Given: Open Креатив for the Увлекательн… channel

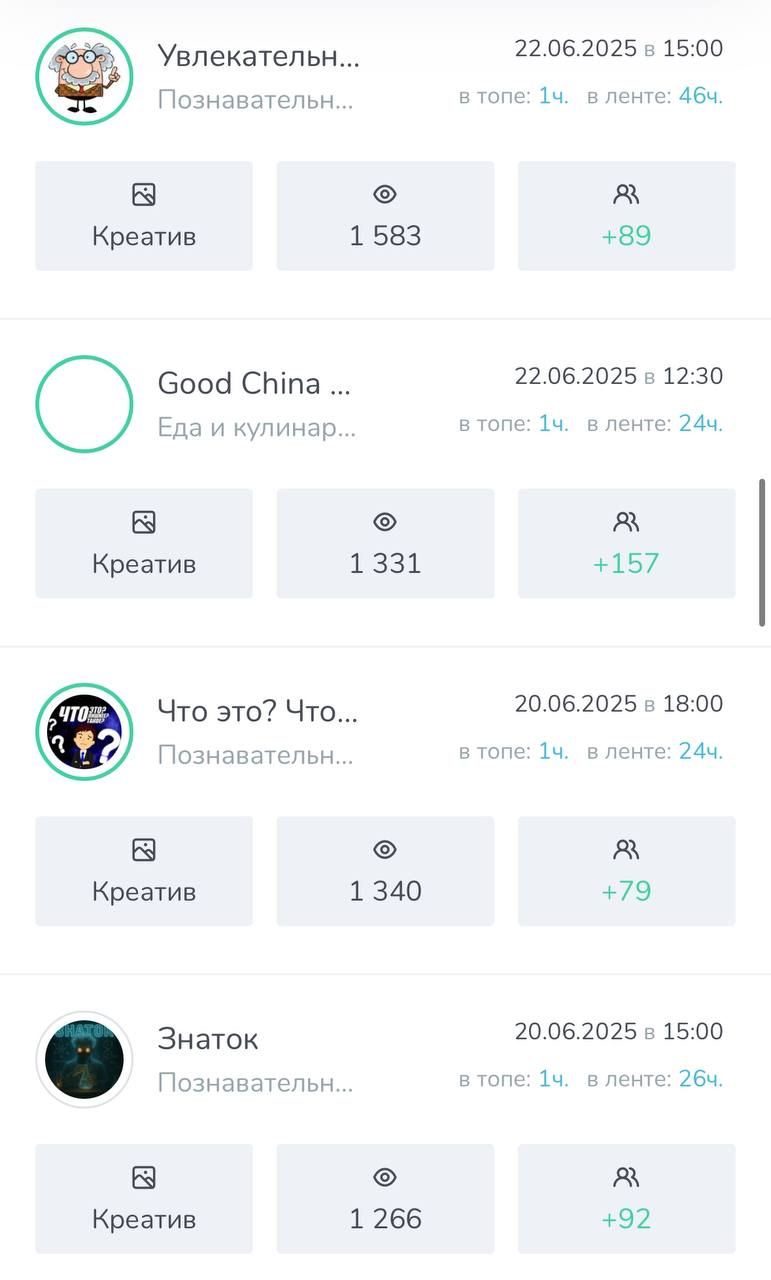Looking at the screenshot, I should (144, 216).
